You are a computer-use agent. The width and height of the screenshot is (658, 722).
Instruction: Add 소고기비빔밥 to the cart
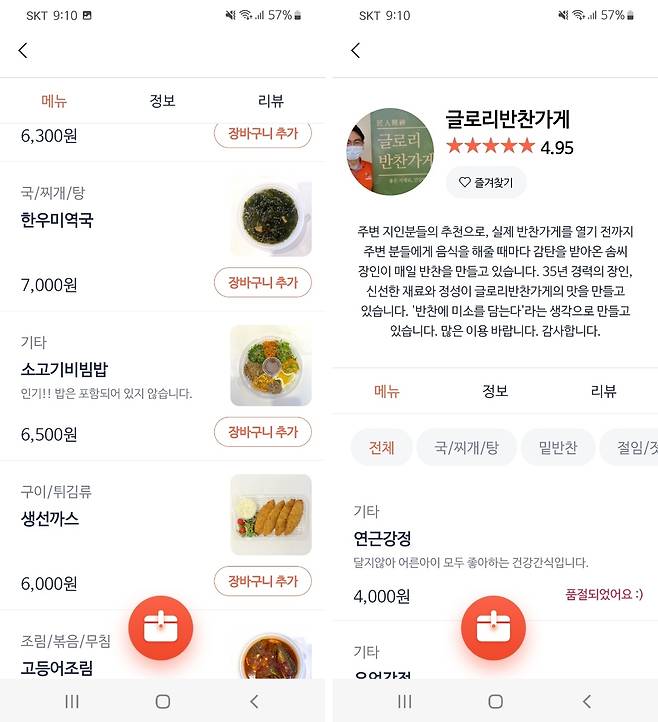point(262,432)
